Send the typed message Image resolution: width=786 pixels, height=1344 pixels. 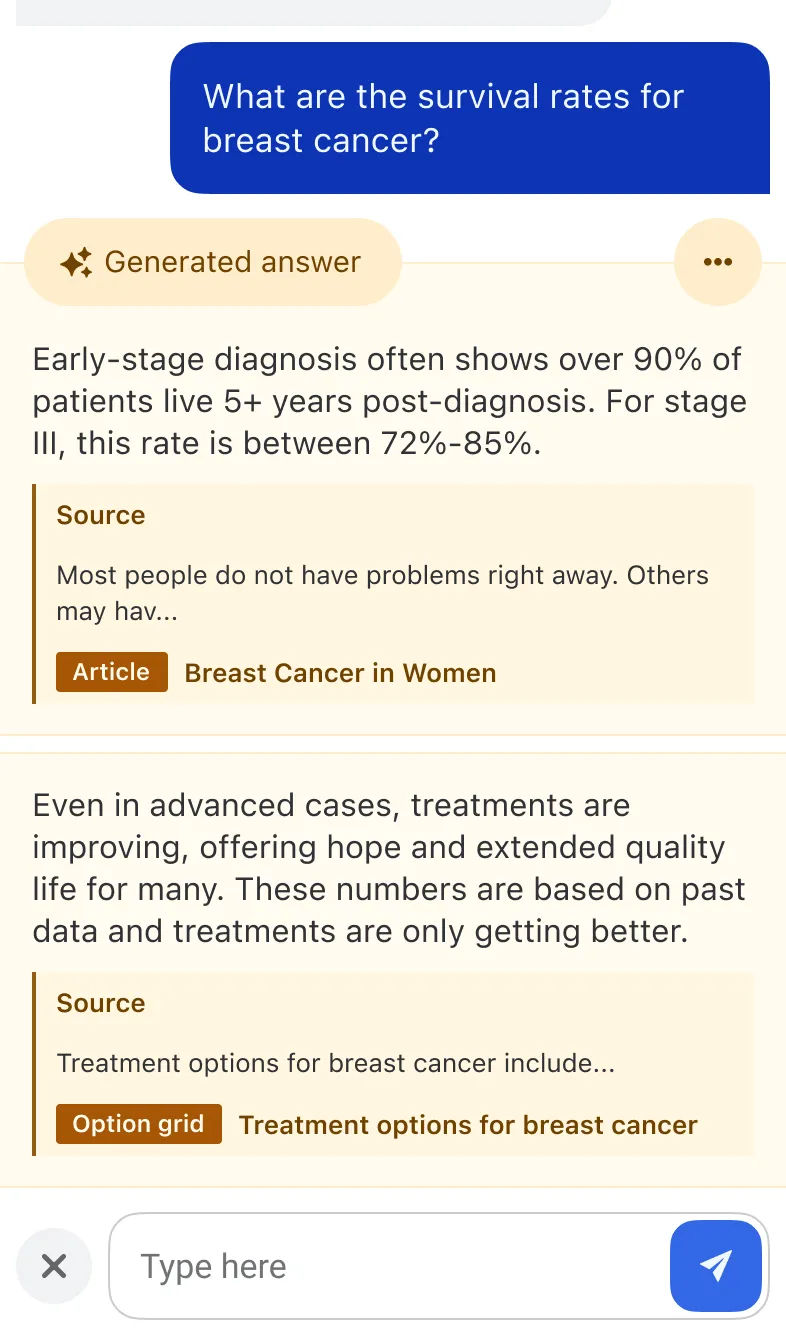715,1266
